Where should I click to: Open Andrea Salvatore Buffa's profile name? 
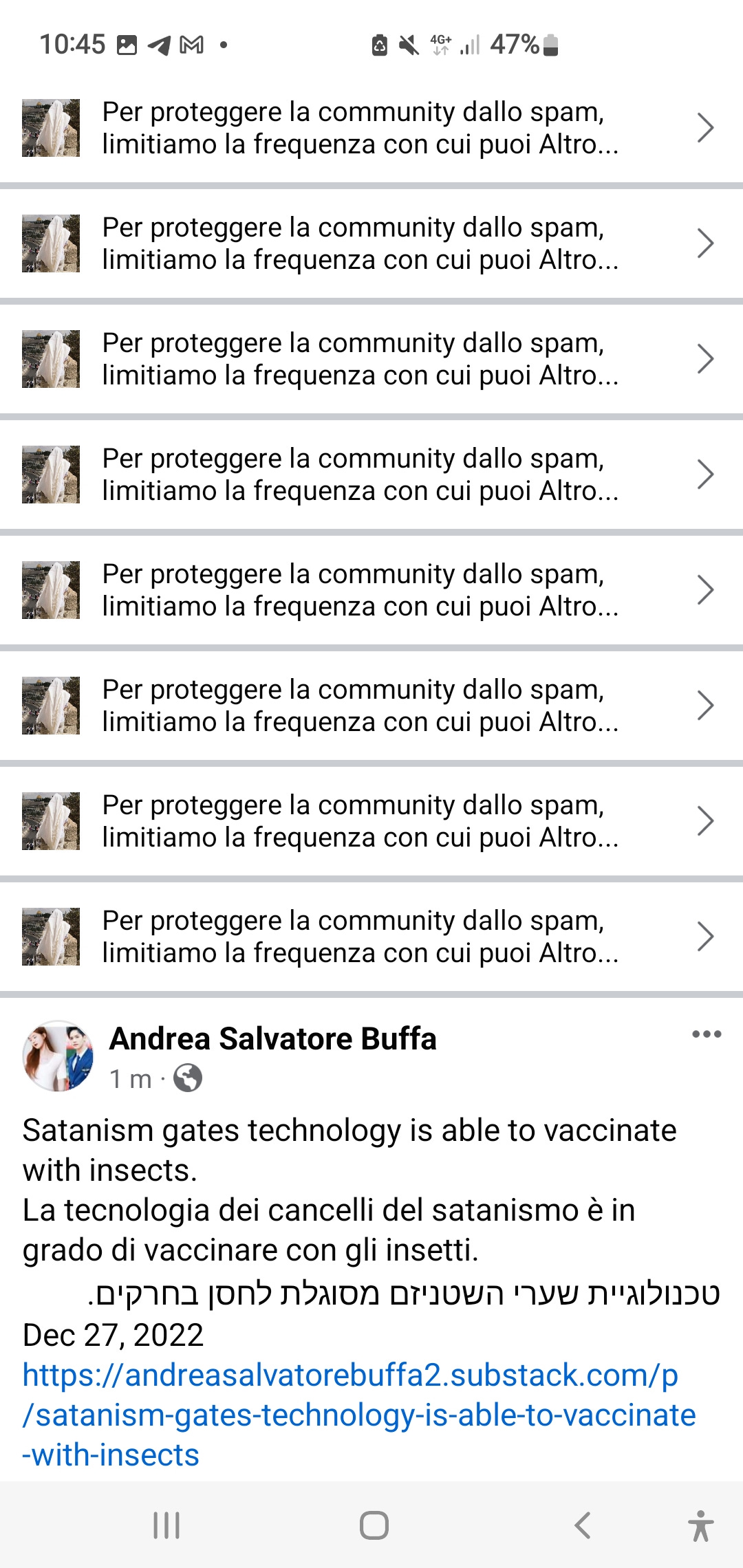[x=273, y=1038]
